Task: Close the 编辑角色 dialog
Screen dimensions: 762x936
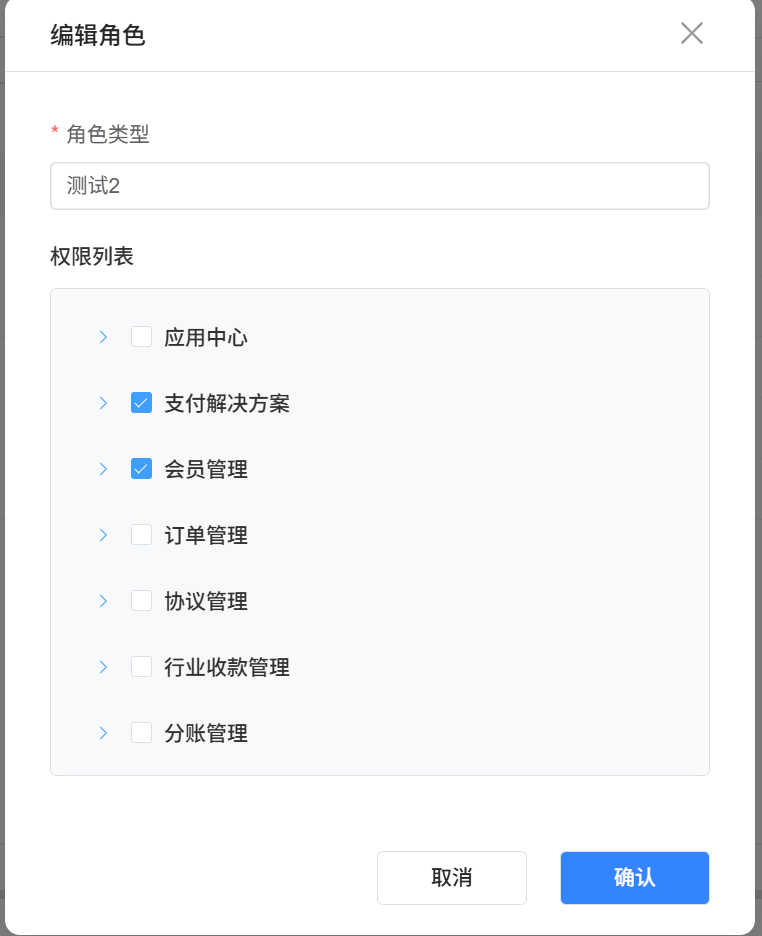Action: [692, 33]
